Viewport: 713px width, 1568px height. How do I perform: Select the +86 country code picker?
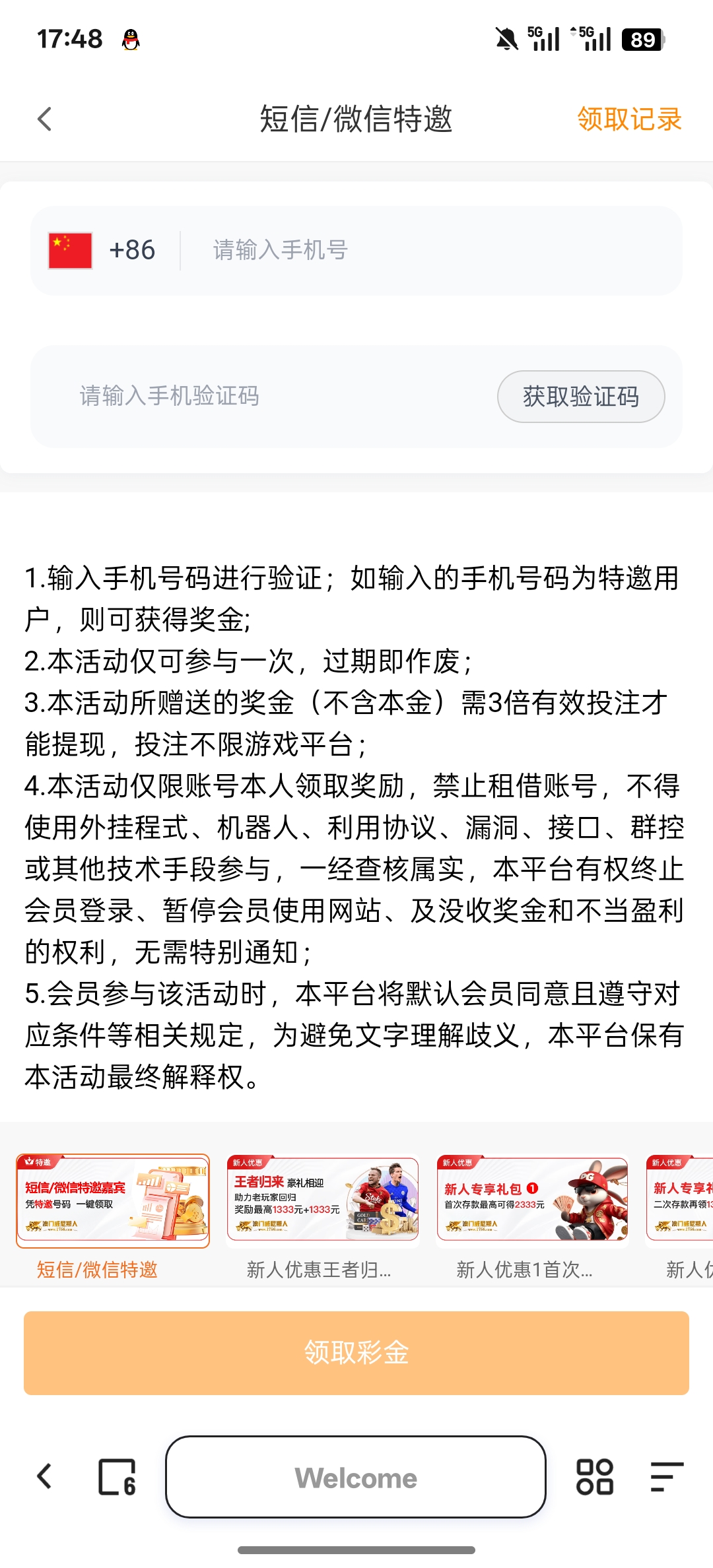103,251
